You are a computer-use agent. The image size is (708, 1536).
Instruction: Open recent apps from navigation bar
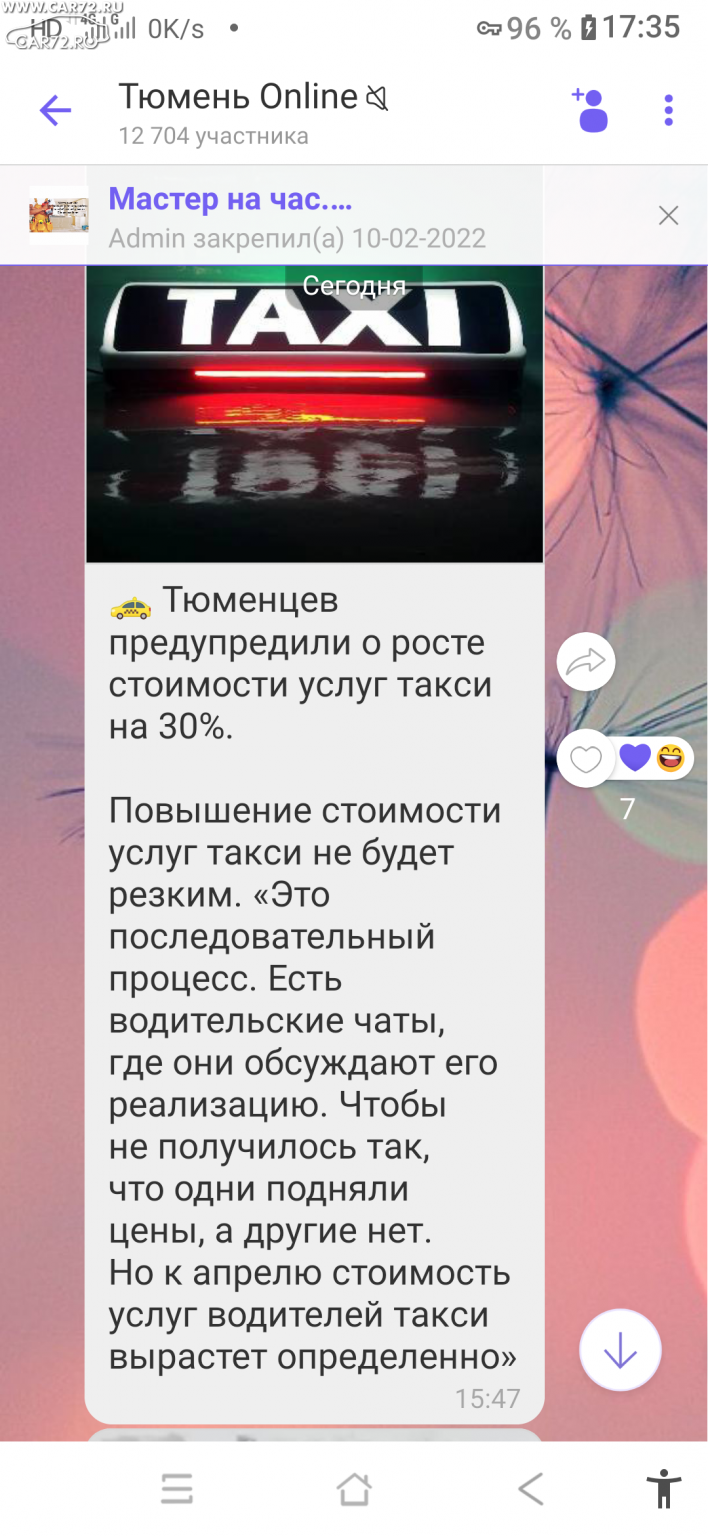177,1489
